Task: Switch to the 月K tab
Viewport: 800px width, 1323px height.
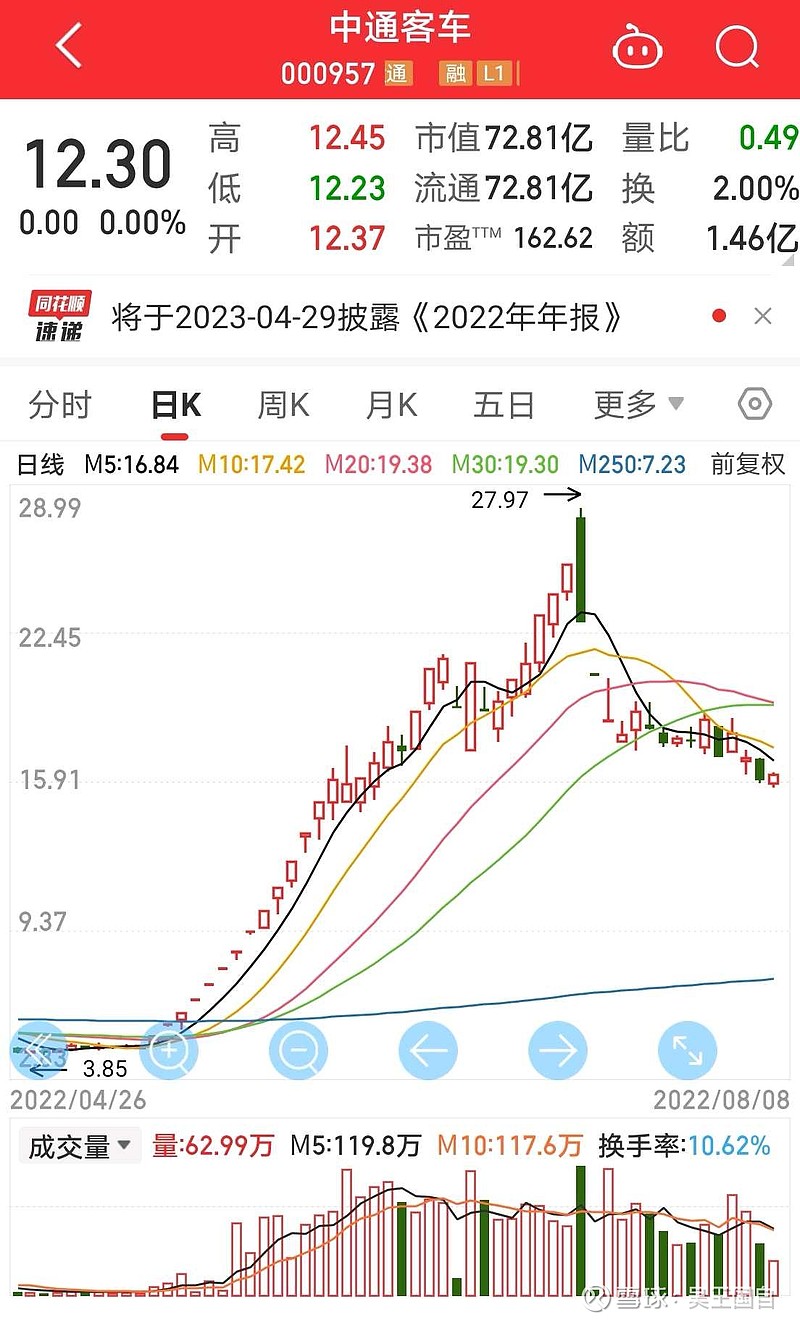Action: [391, 405]
